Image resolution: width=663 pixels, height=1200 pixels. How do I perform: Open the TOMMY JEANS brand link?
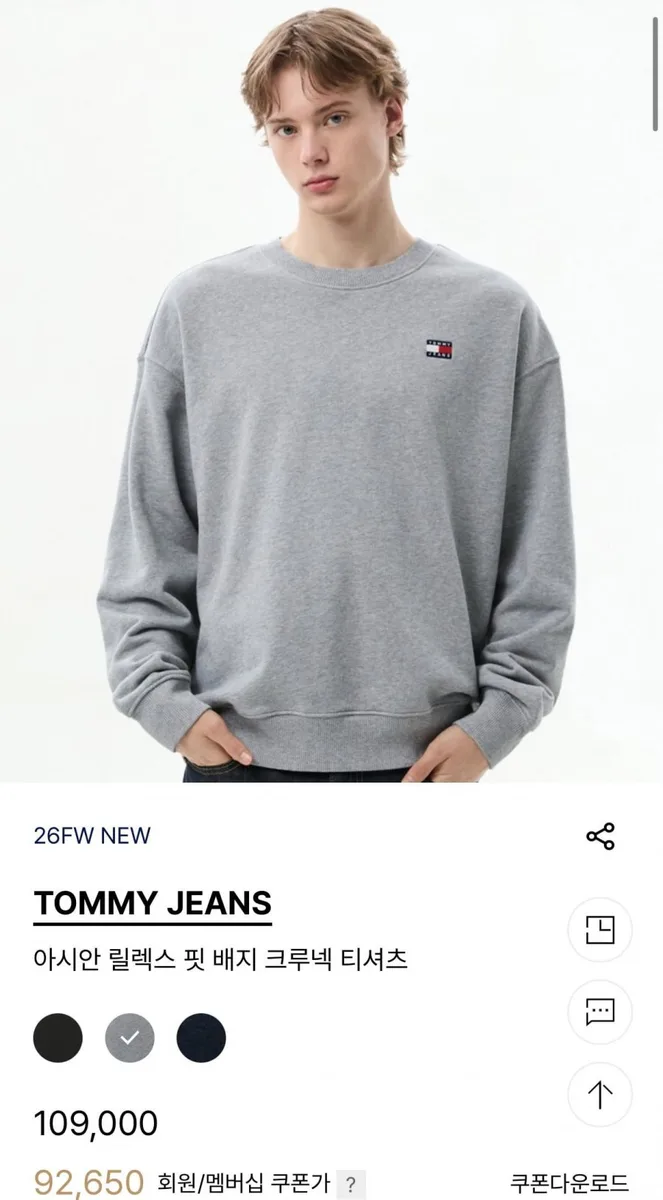pos(153,903)
